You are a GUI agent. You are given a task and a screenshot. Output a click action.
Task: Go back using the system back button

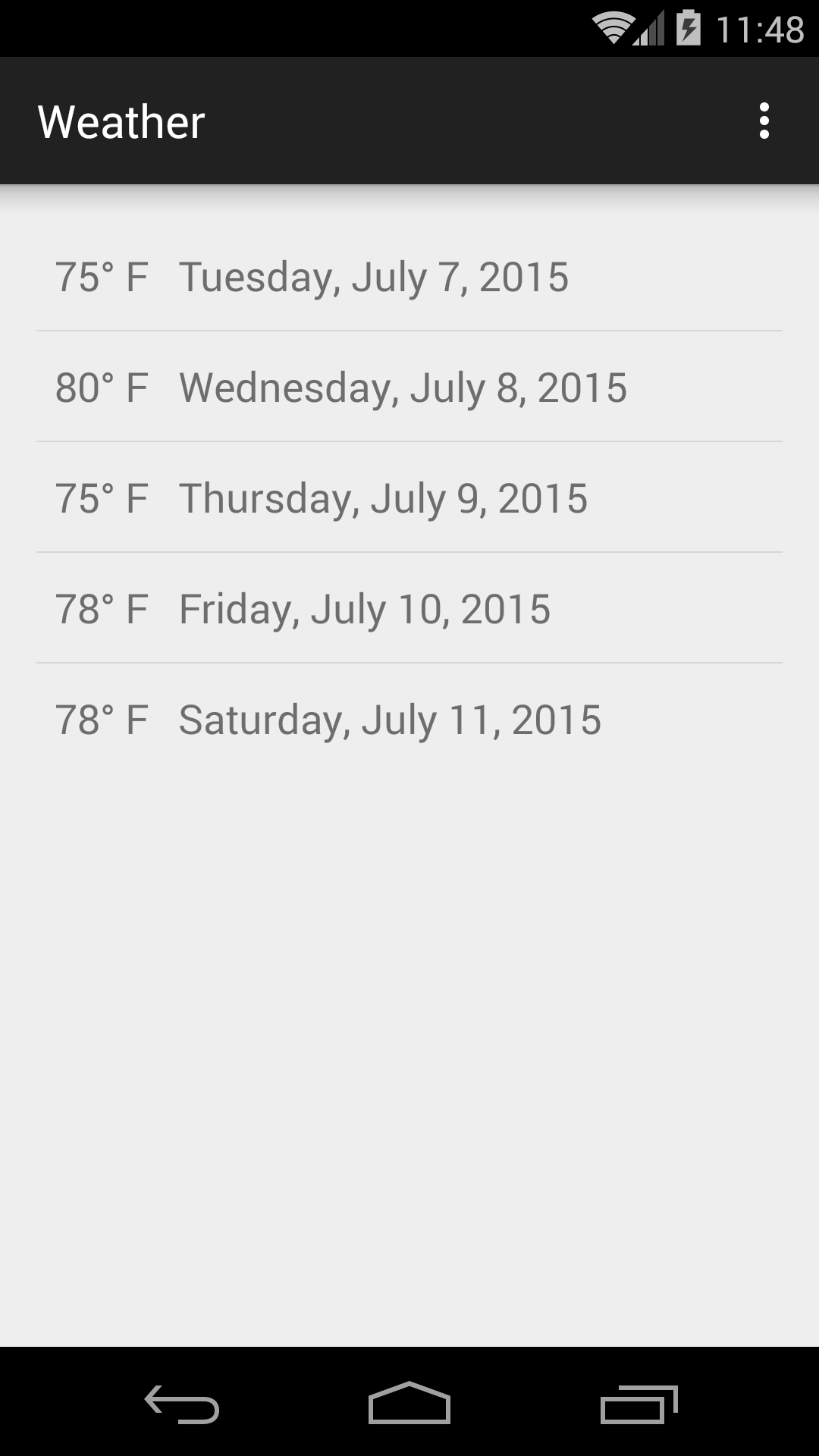pyautogui.click(x=182, y=1403)
